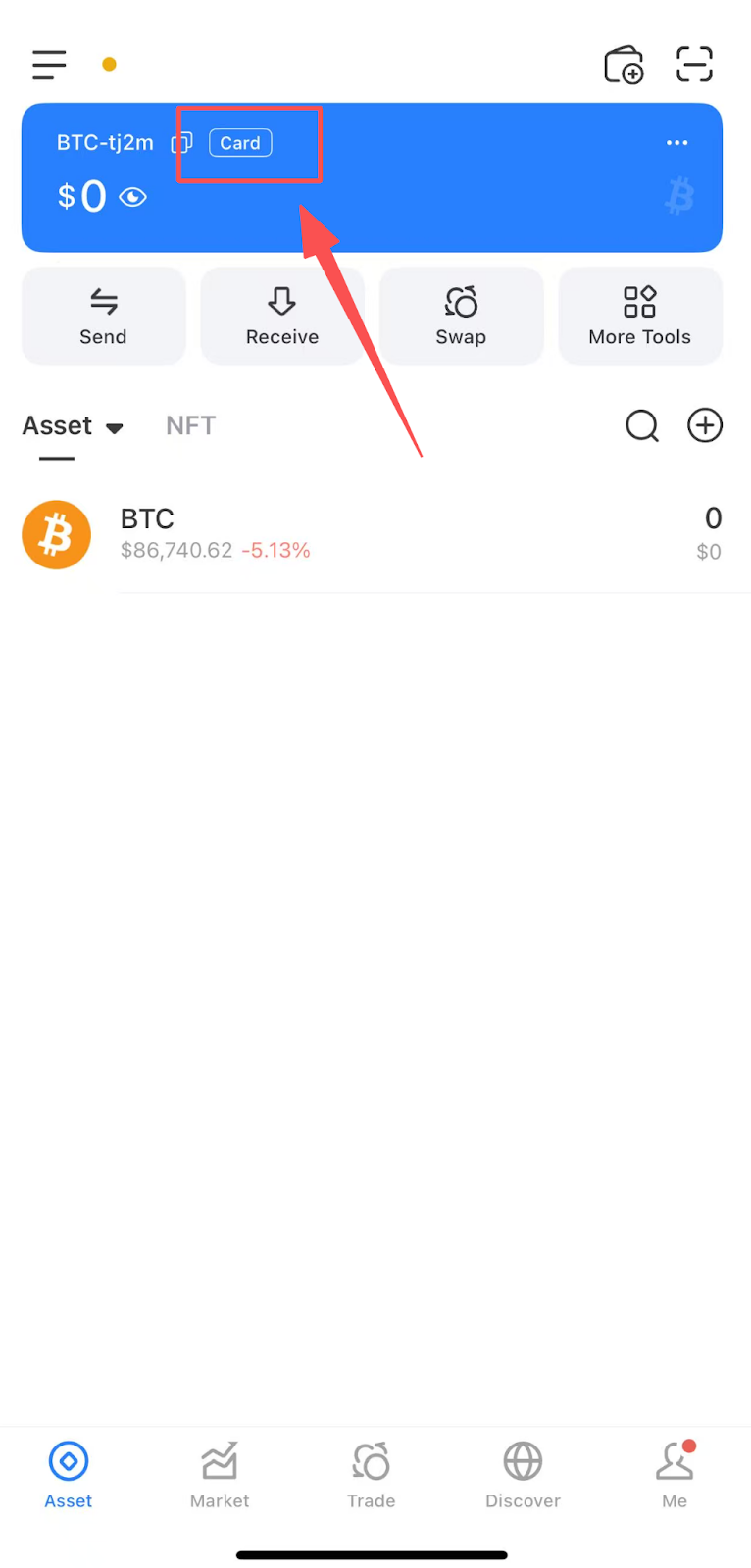Screen dimensions: 751x1568
Task: Add a new asset with plus icon
Action: click(x=705, y=425)
